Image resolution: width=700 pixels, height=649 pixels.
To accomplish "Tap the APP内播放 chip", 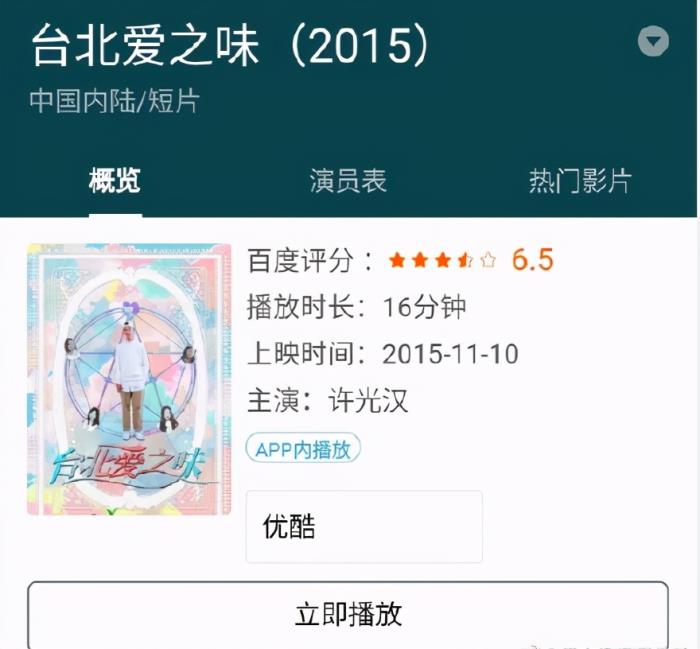I will click(x=303, y=449).
